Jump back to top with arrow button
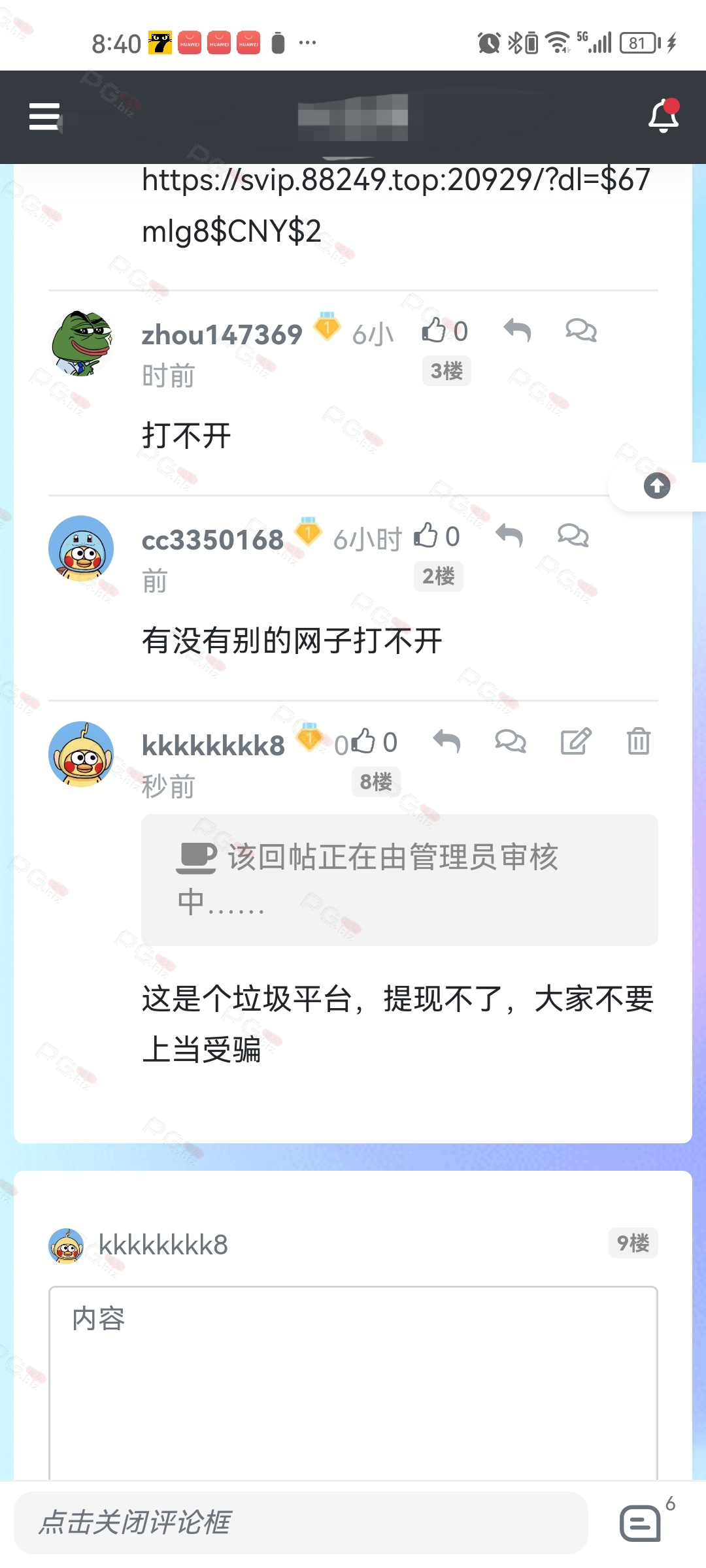 tap(657, 486)
